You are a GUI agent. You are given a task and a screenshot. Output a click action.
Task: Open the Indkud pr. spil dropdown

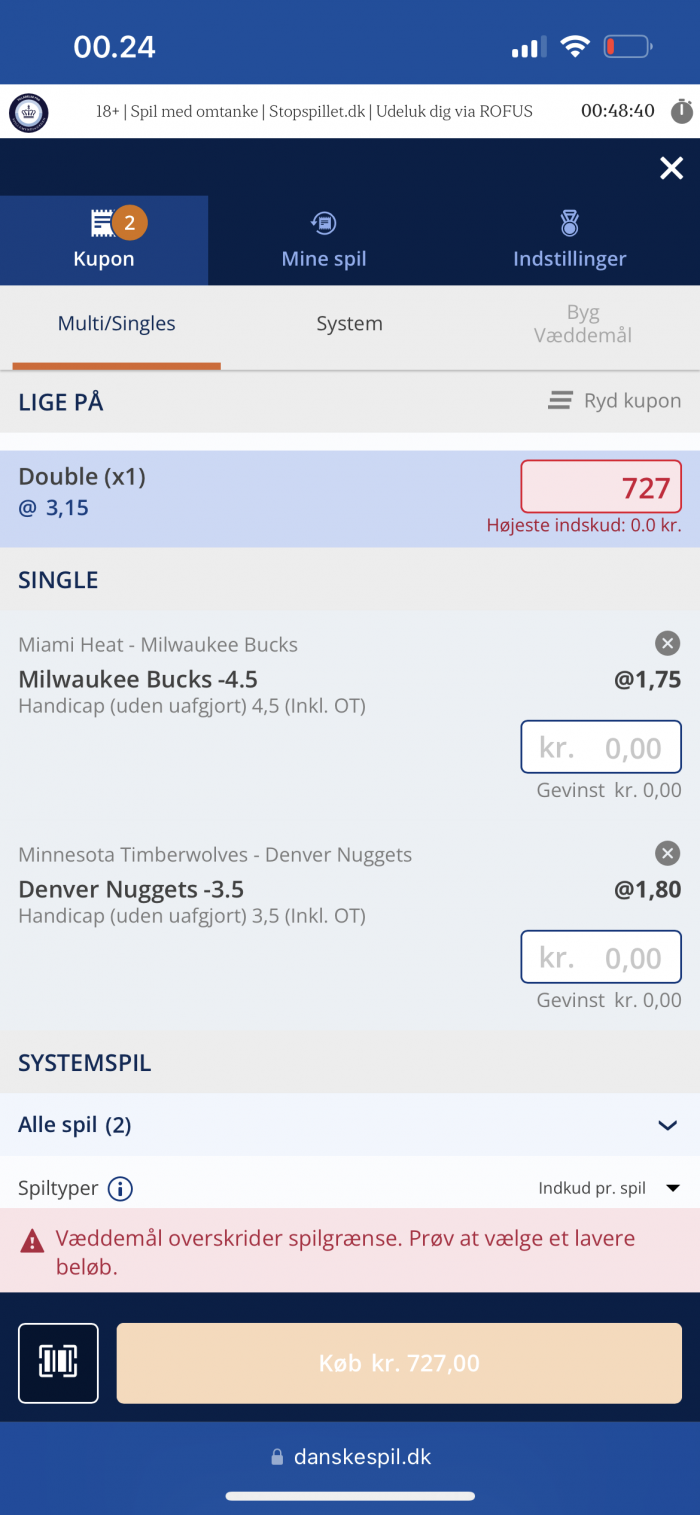[609, 1189]
